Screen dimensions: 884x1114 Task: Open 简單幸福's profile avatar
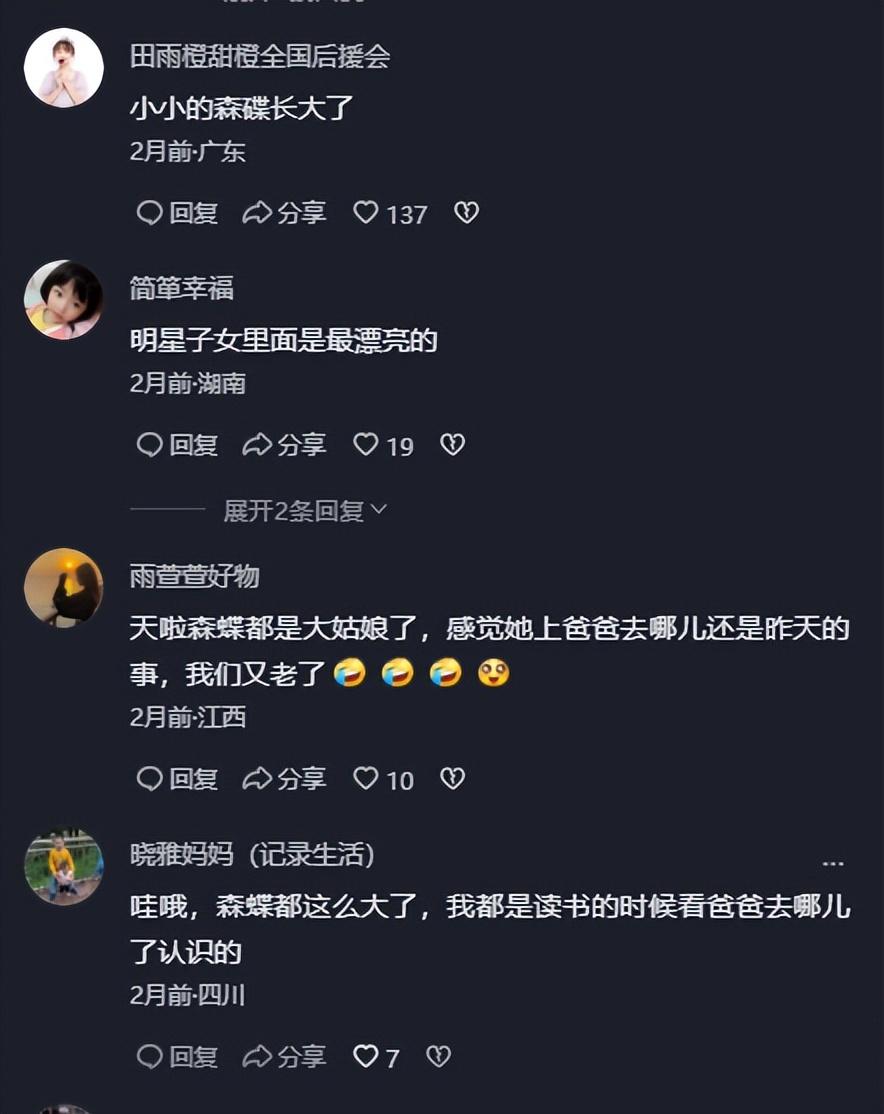click(x=64, y=300)
